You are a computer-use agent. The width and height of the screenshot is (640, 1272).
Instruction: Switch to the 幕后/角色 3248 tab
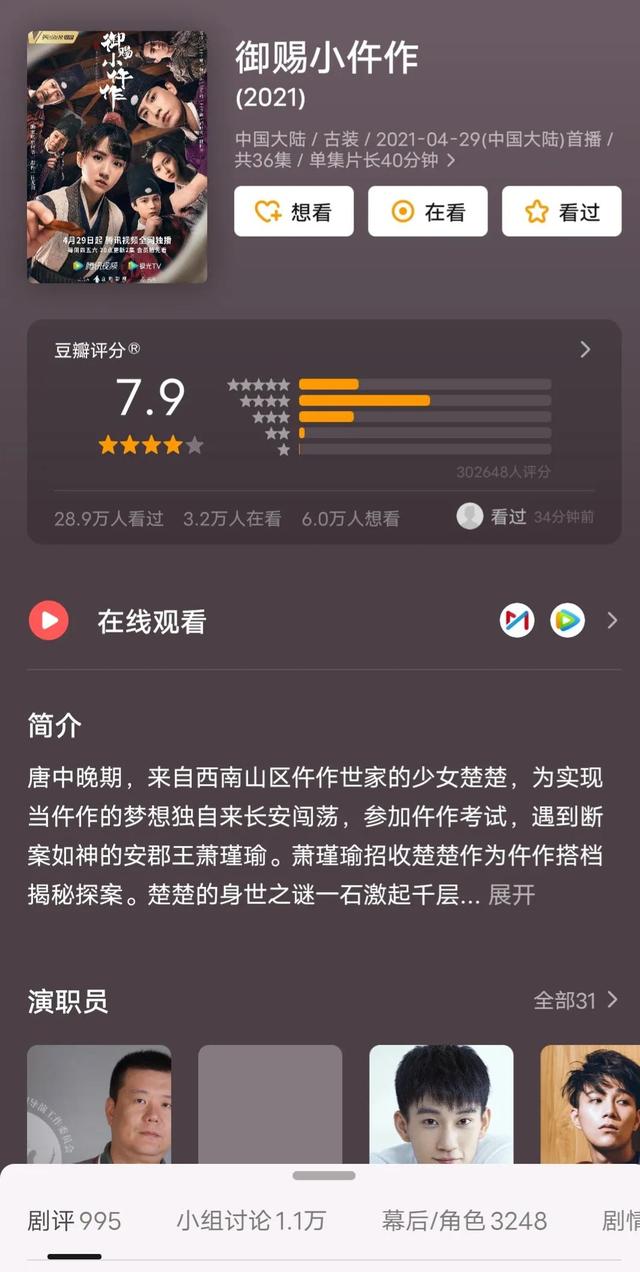[x=464, y=1220]
